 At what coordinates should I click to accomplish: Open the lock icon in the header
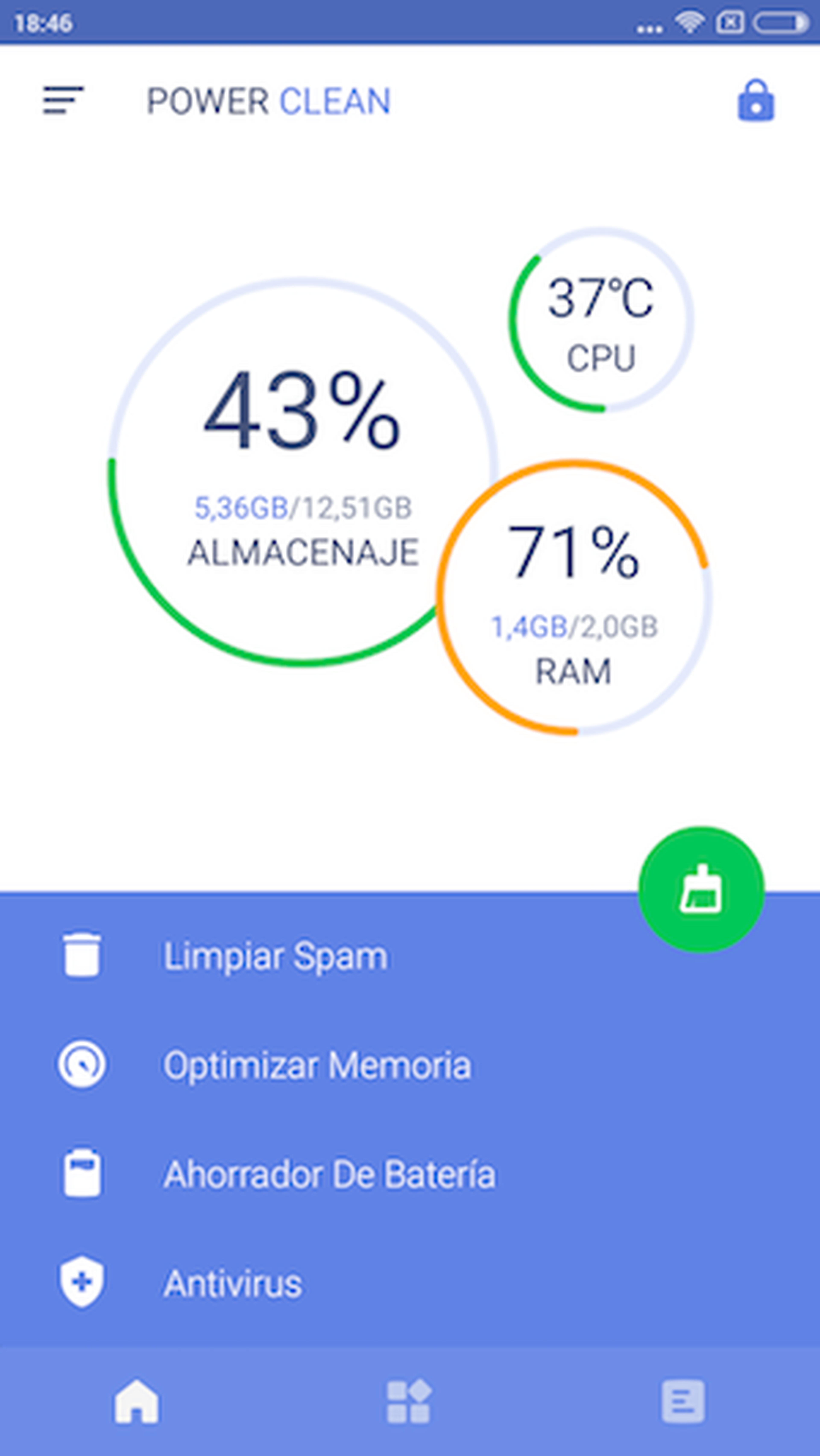[x=756, y=101]
